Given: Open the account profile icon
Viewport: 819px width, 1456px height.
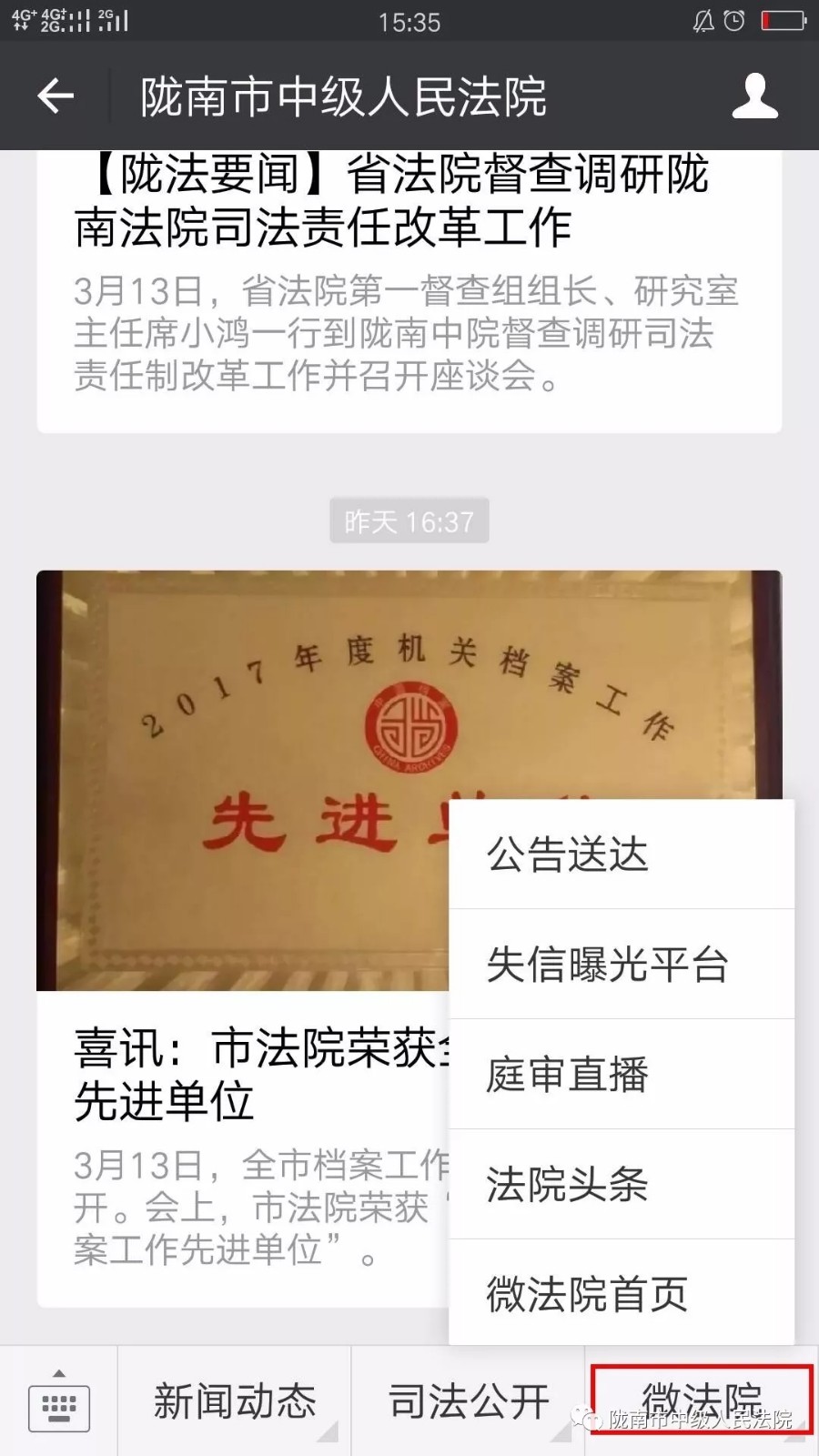Looking at the screenshot, I should 754,96.
